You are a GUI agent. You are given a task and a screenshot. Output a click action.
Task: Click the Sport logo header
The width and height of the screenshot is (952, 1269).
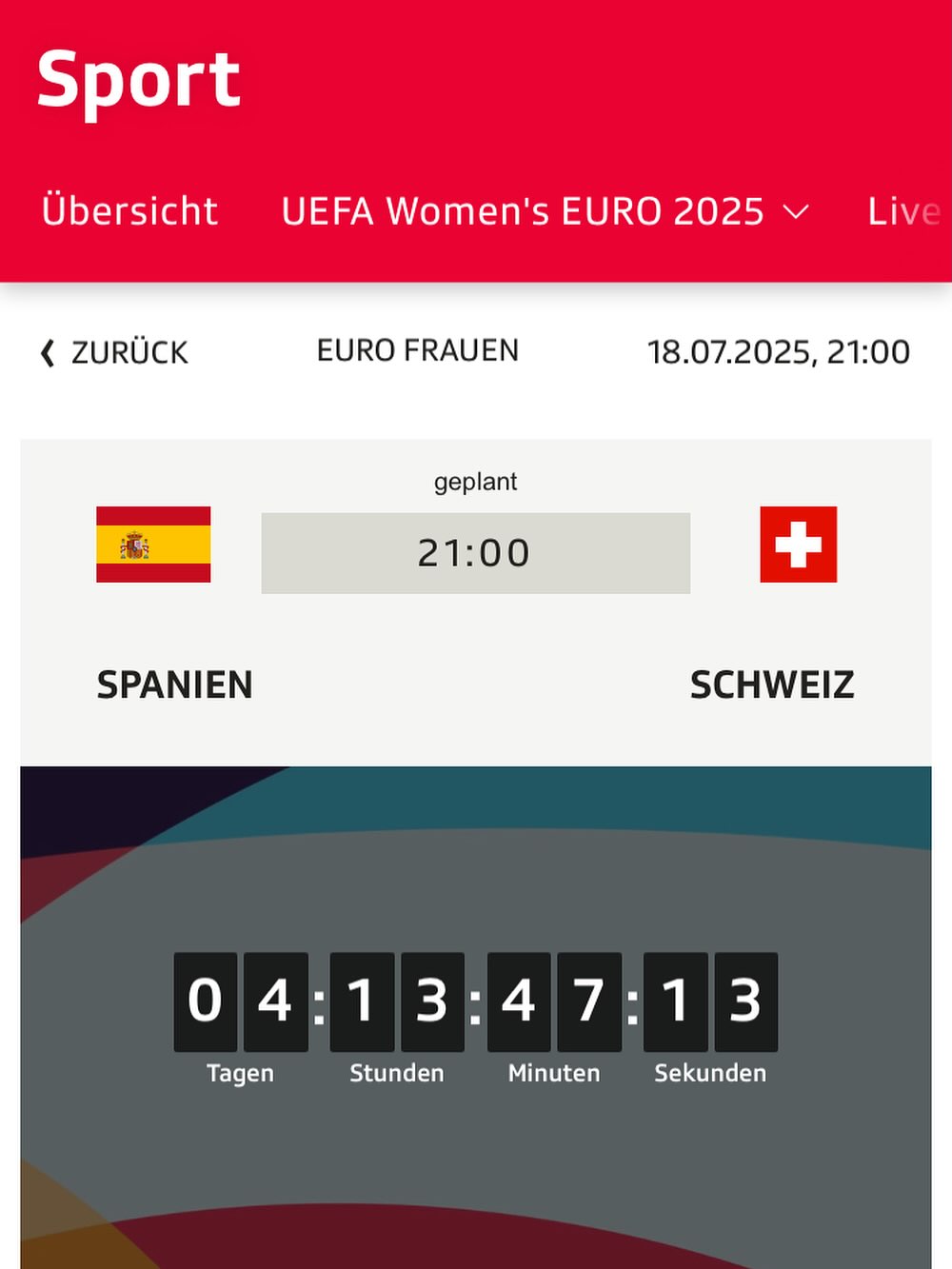click(136, 79)
